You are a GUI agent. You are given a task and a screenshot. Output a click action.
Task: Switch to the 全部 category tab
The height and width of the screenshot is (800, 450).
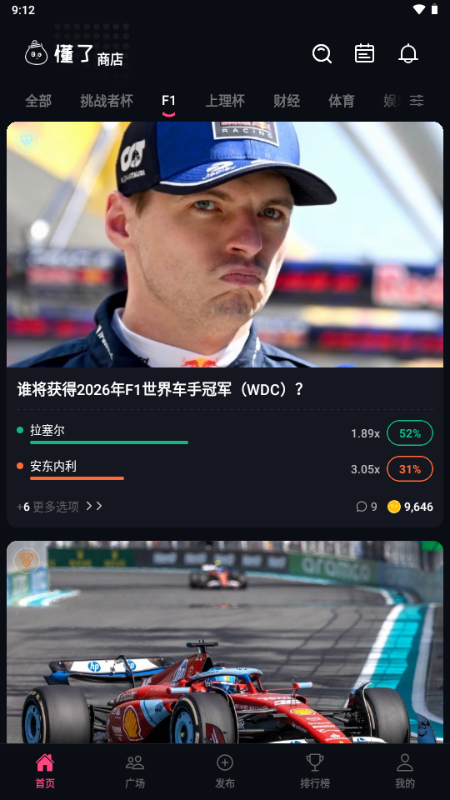pyautogui.click(x=38, y=101)
